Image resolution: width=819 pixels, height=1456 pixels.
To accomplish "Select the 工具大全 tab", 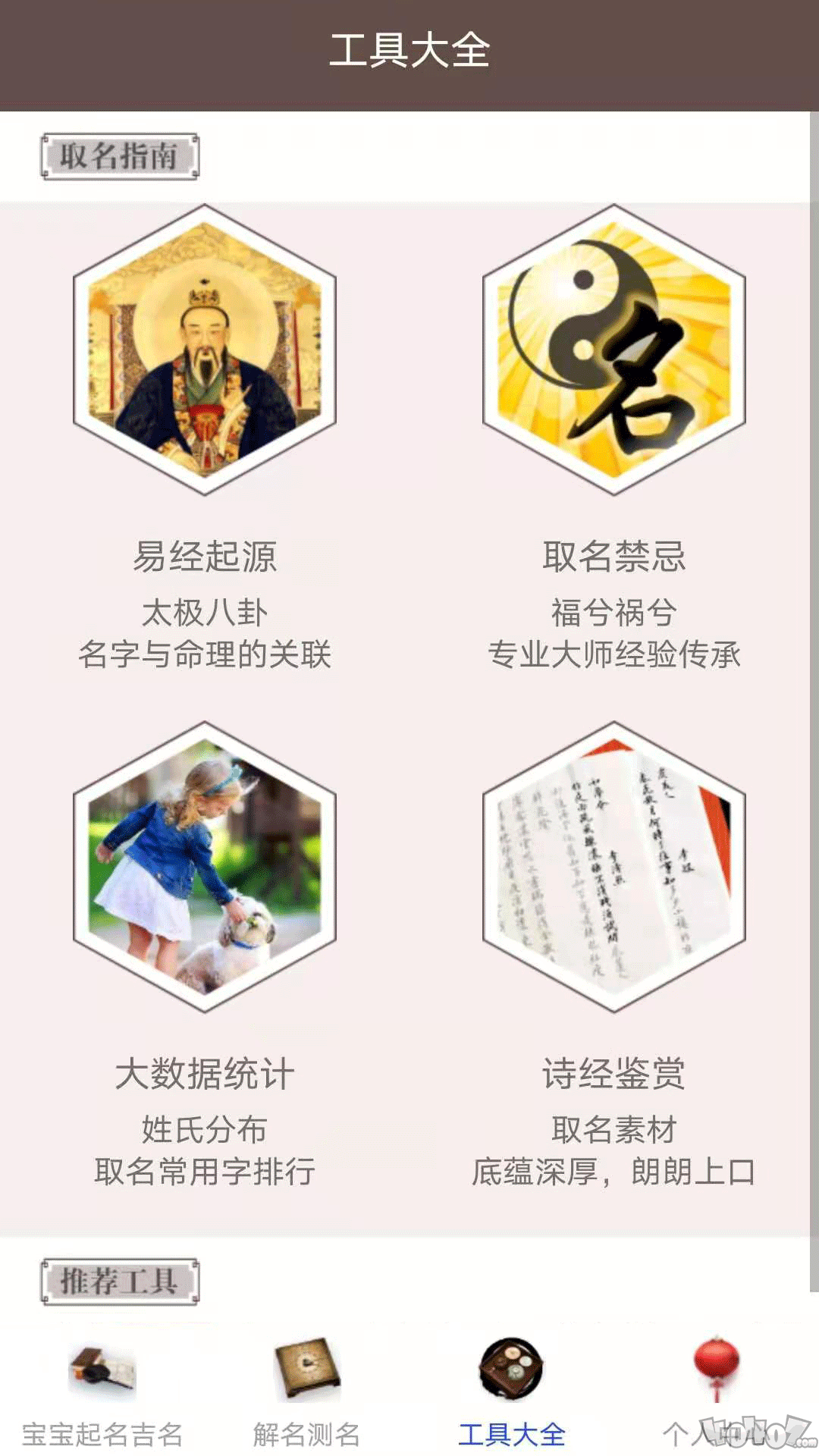I will (x=512, y=1392).
